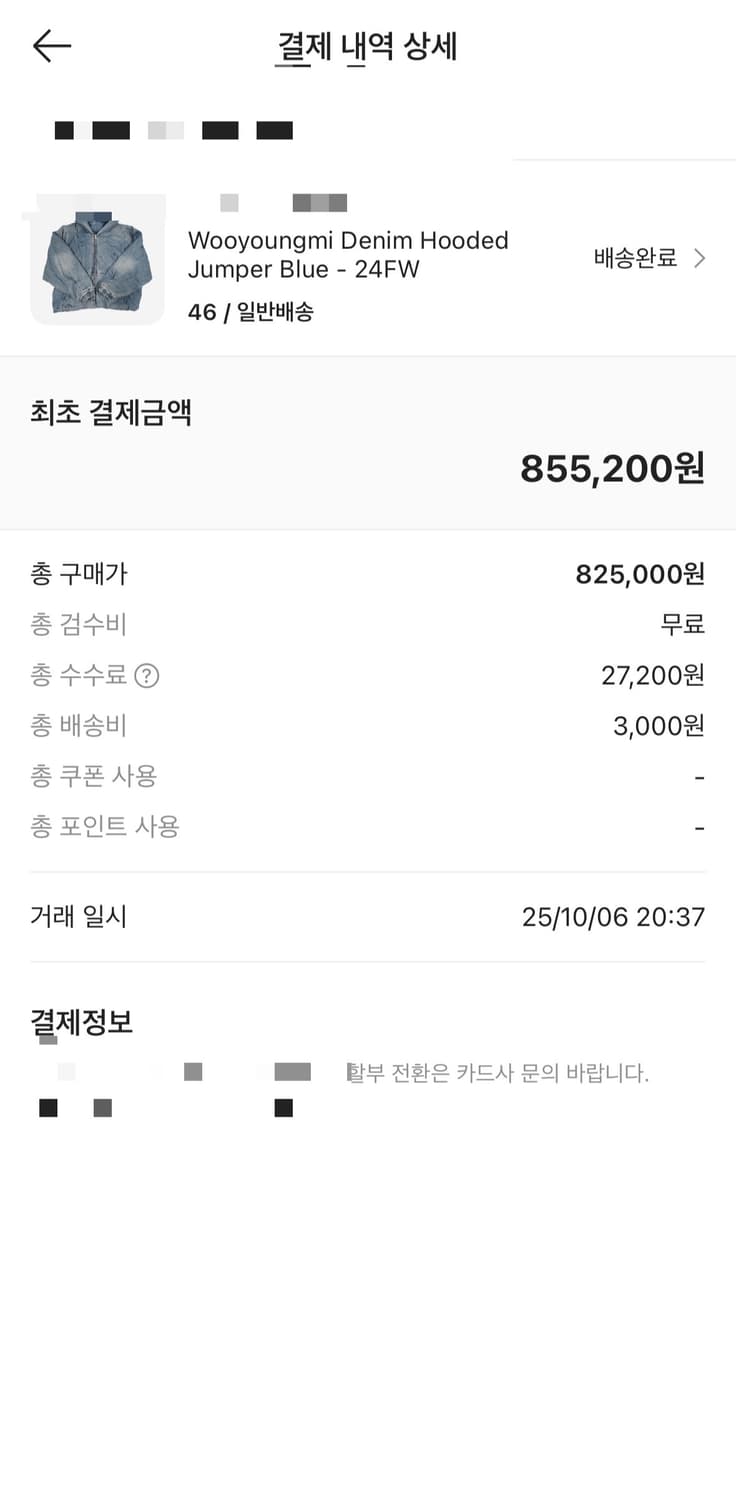Tap the 결제 내역 상세 screen title

[x=367, y=46]
